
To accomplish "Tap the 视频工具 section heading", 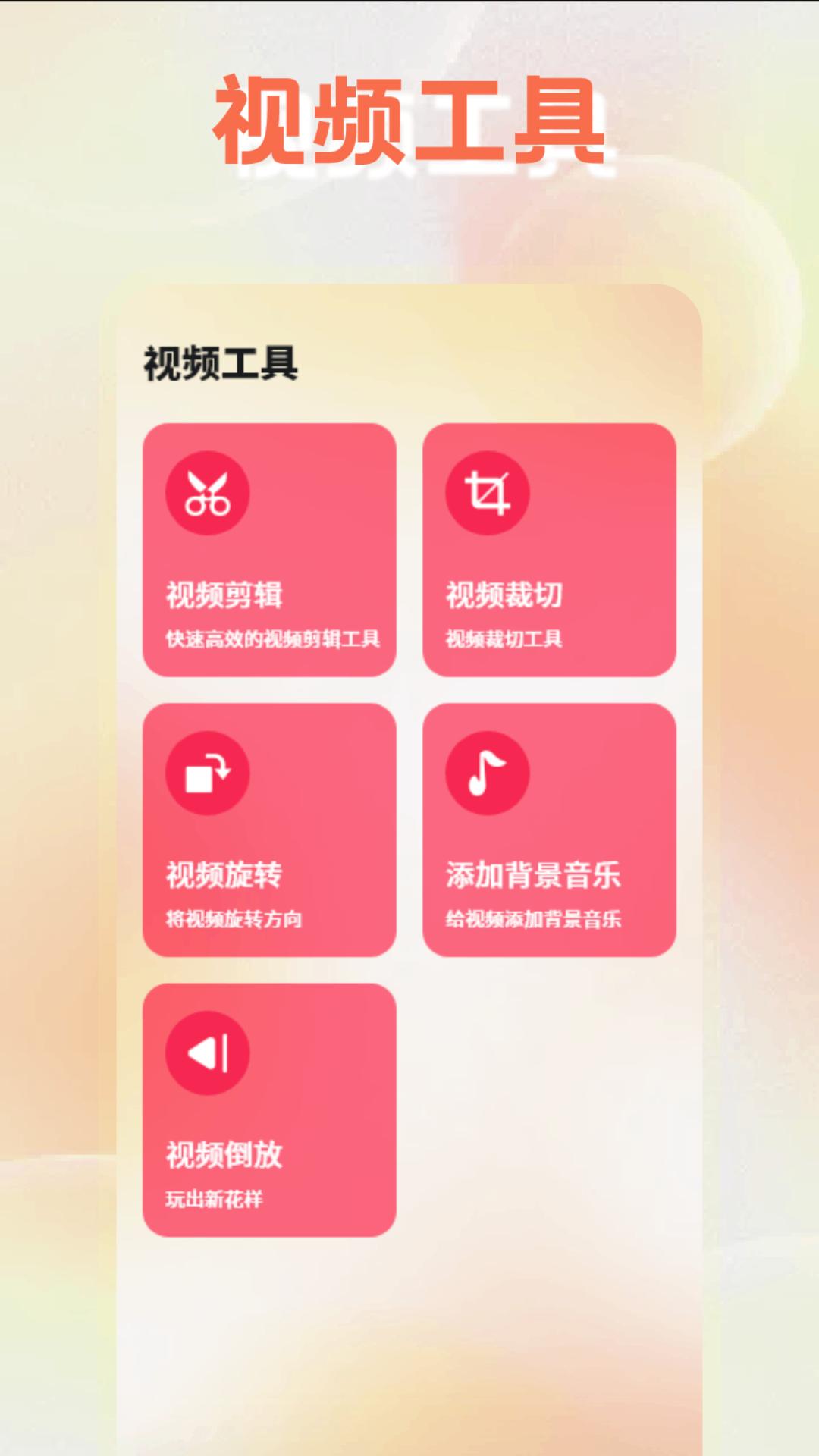I will coord(218,362).
